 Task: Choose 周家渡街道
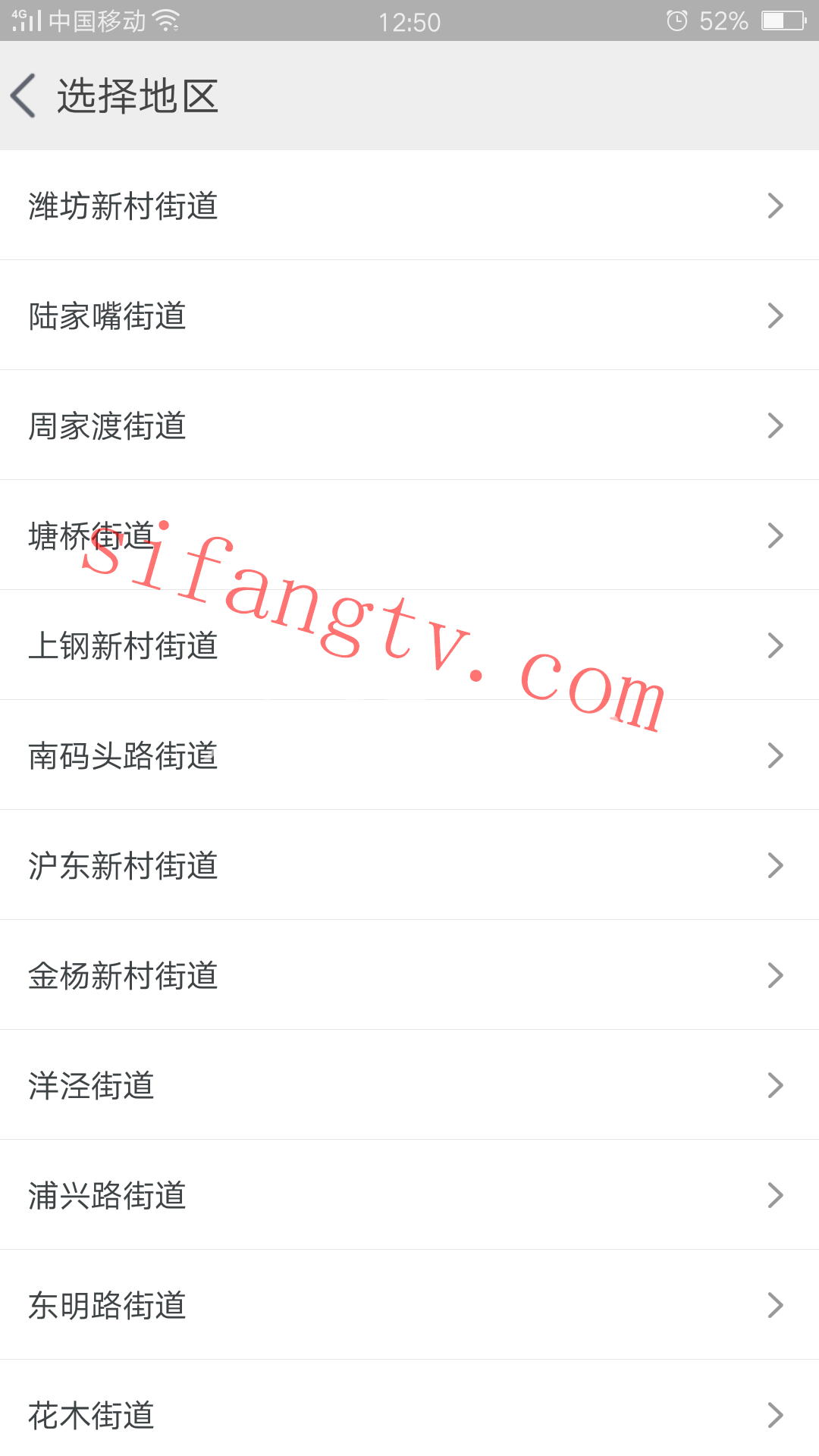click(409, 425)
